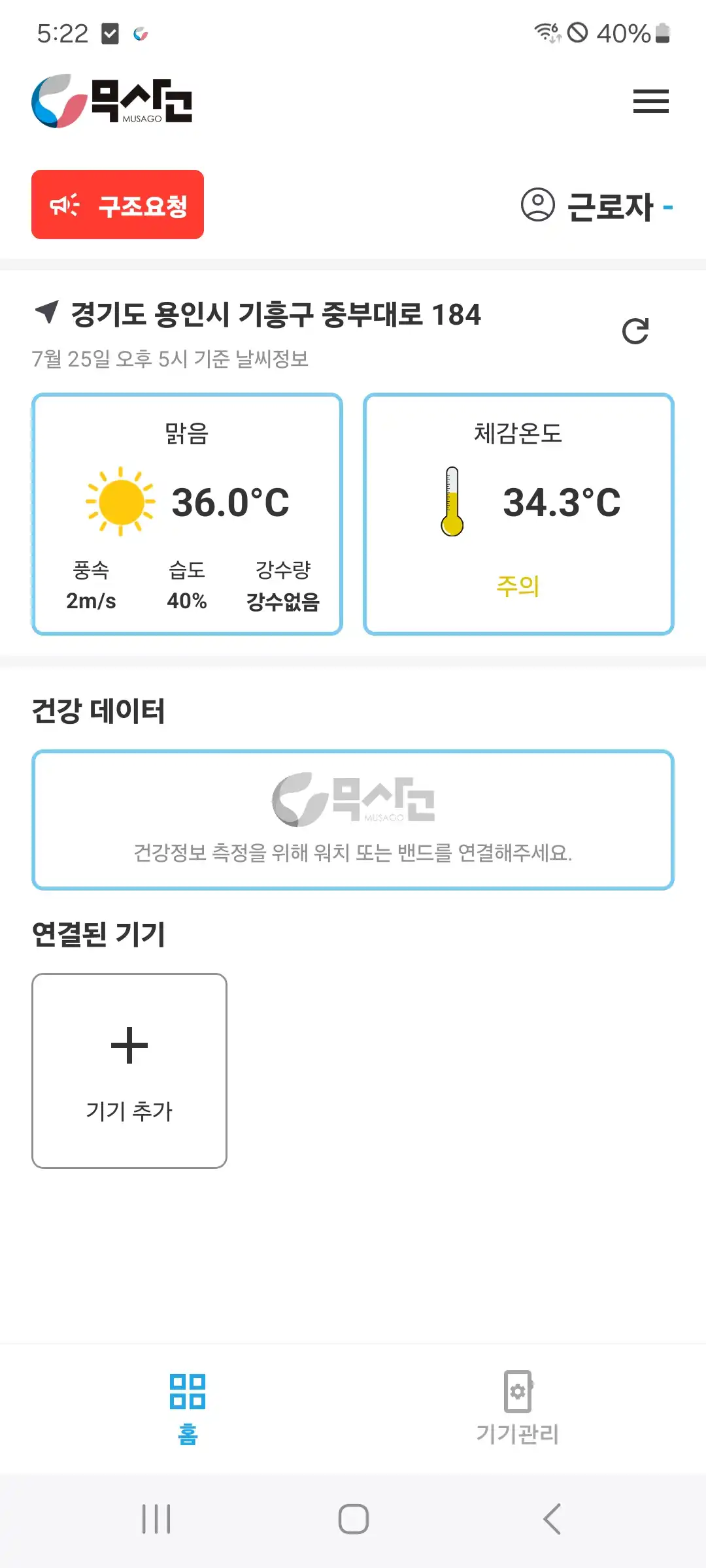The height and width of the screenshot is (1568, 706).
Task: Go back using system back button
Action: 552,1518
